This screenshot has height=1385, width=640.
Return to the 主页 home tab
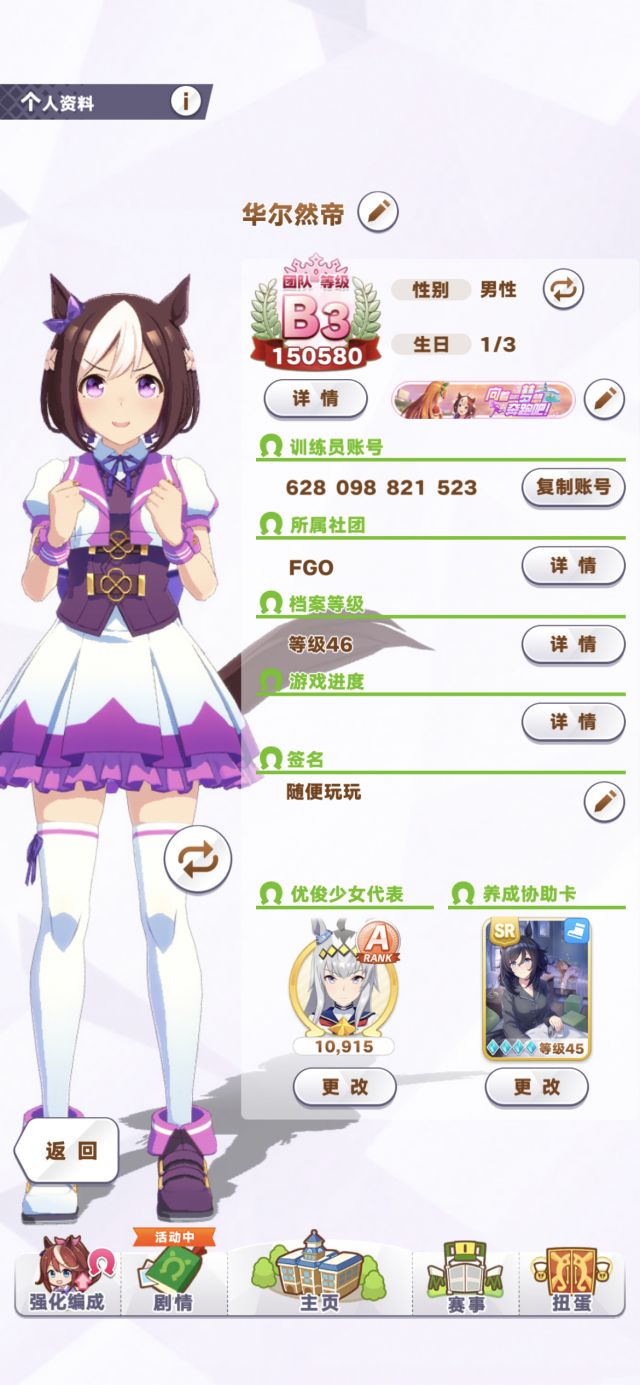320,1272
